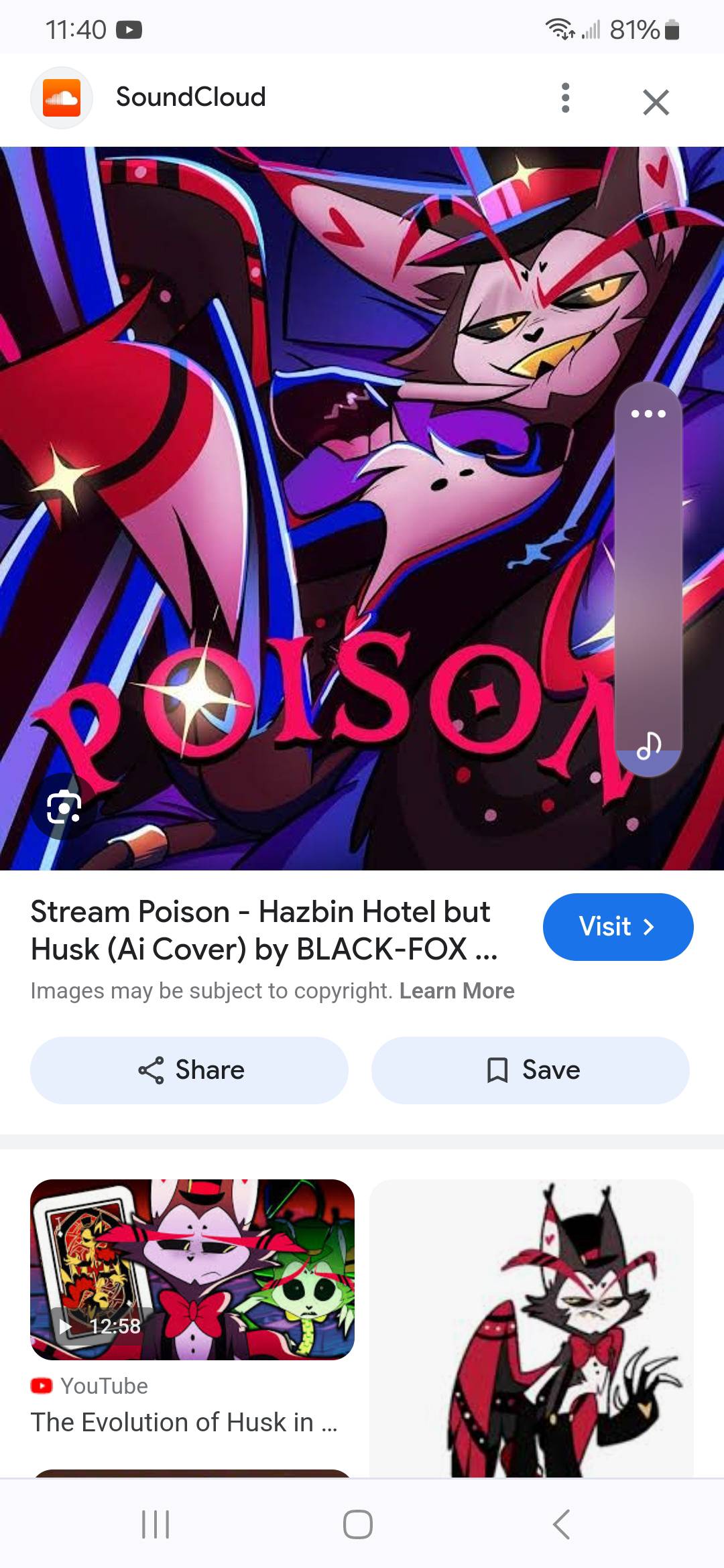Save this image to collections
Screen dimensions: 724x1568
(530, 1070)
